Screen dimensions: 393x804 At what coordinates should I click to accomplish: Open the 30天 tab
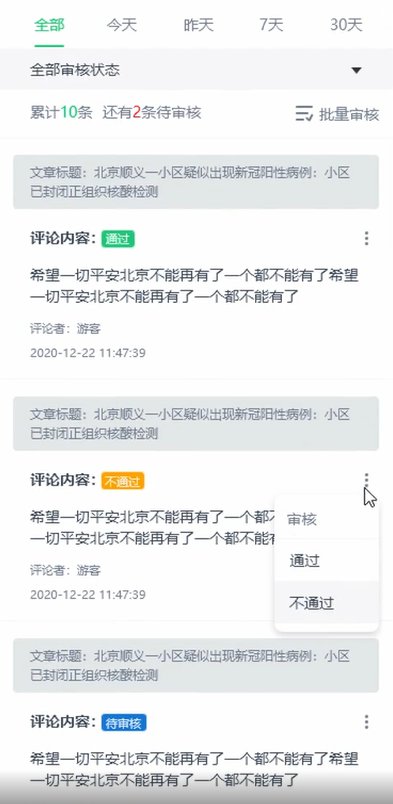[346, 25]
